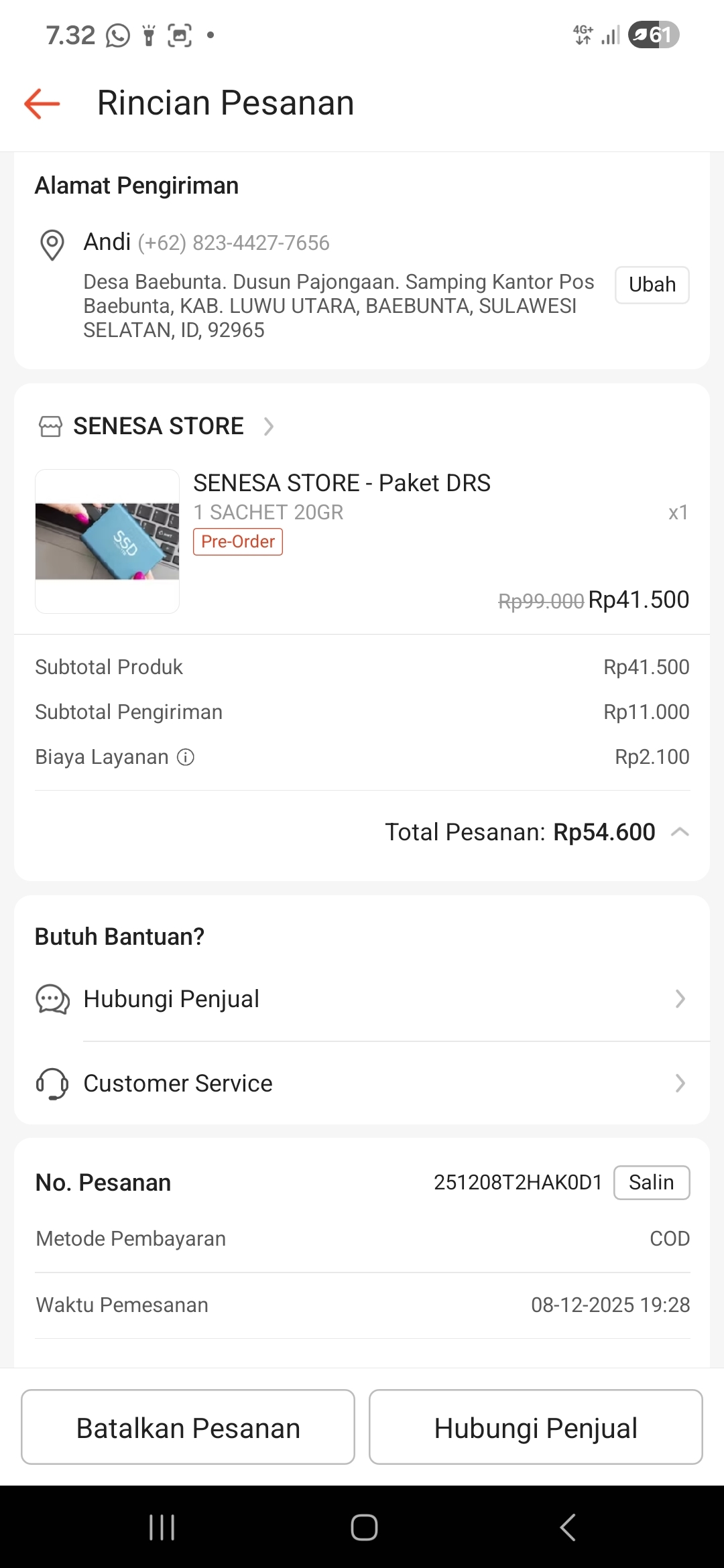Tap the bottom Hubungi Penjual button

click(x=536, y=1428)
